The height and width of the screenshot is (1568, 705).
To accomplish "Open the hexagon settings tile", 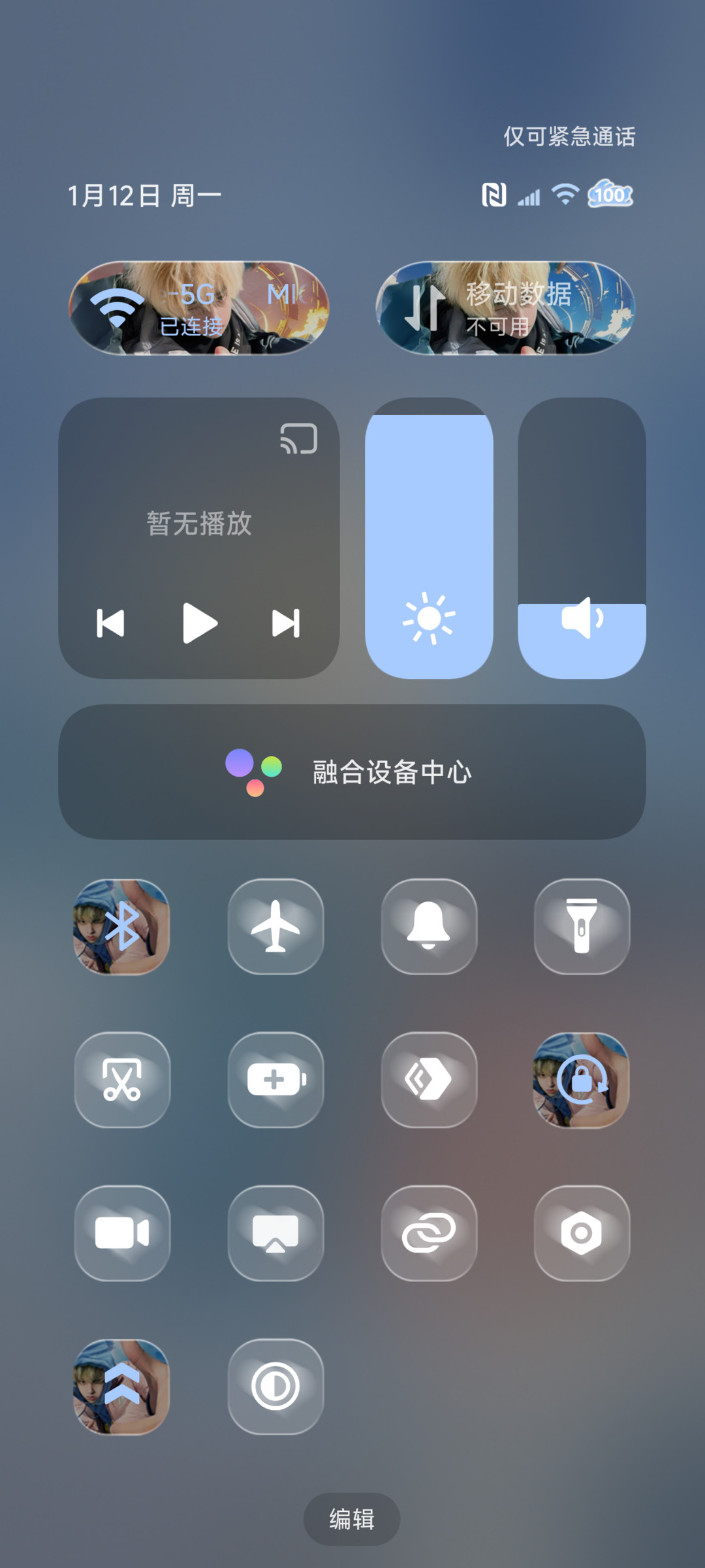I will click(582, 1233).
